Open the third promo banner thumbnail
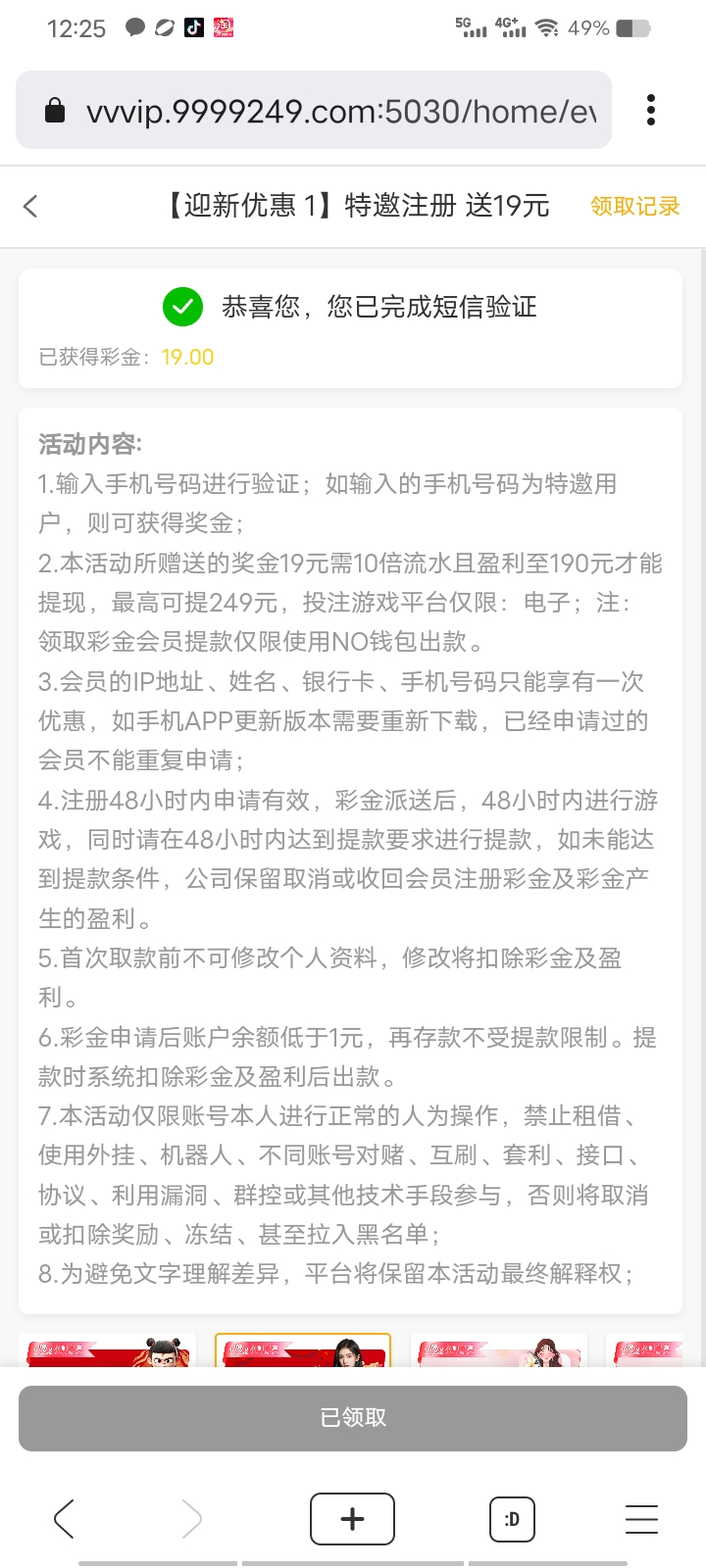The width and height of the screenshot is (706, 1568). tap(498, 1351)
